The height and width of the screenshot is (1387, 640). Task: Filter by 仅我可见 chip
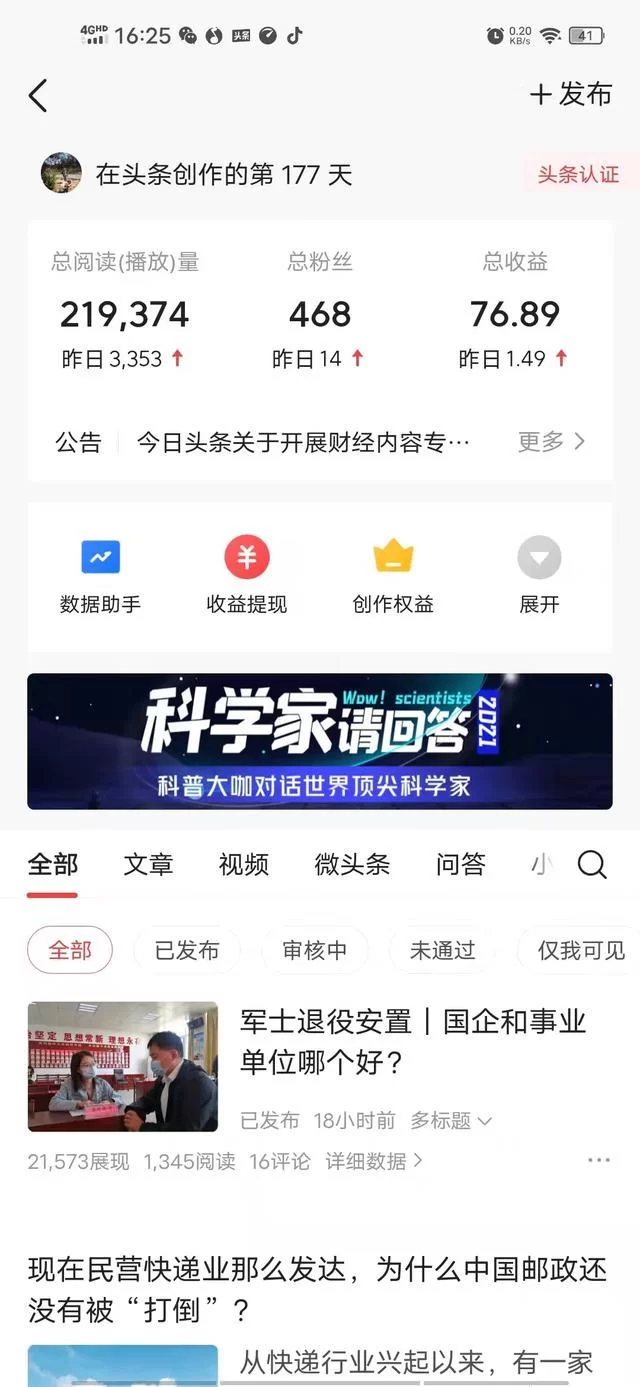tap(580, 950)
